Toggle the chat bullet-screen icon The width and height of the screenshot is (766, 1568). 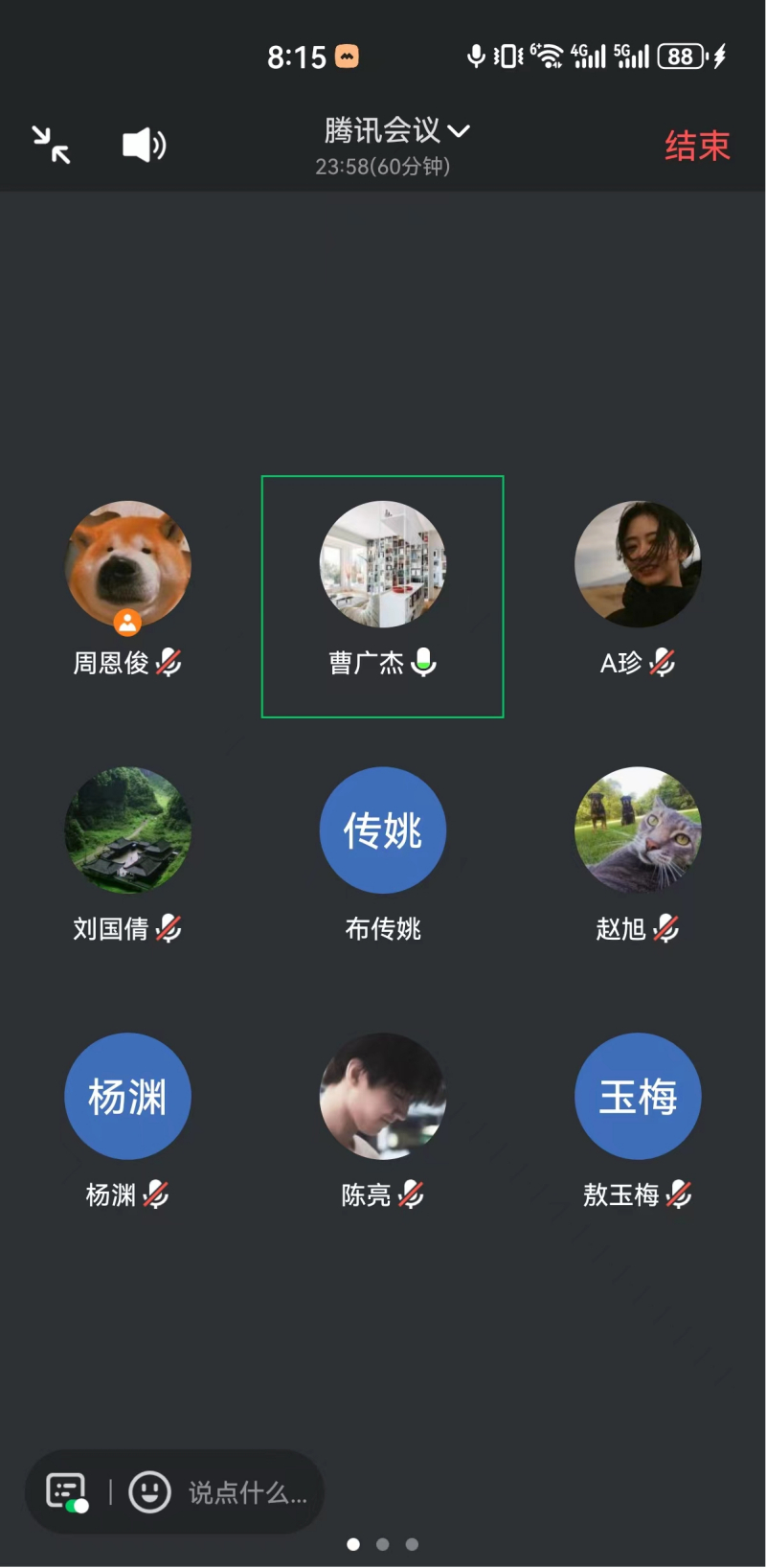click(x=67, y=1491)
